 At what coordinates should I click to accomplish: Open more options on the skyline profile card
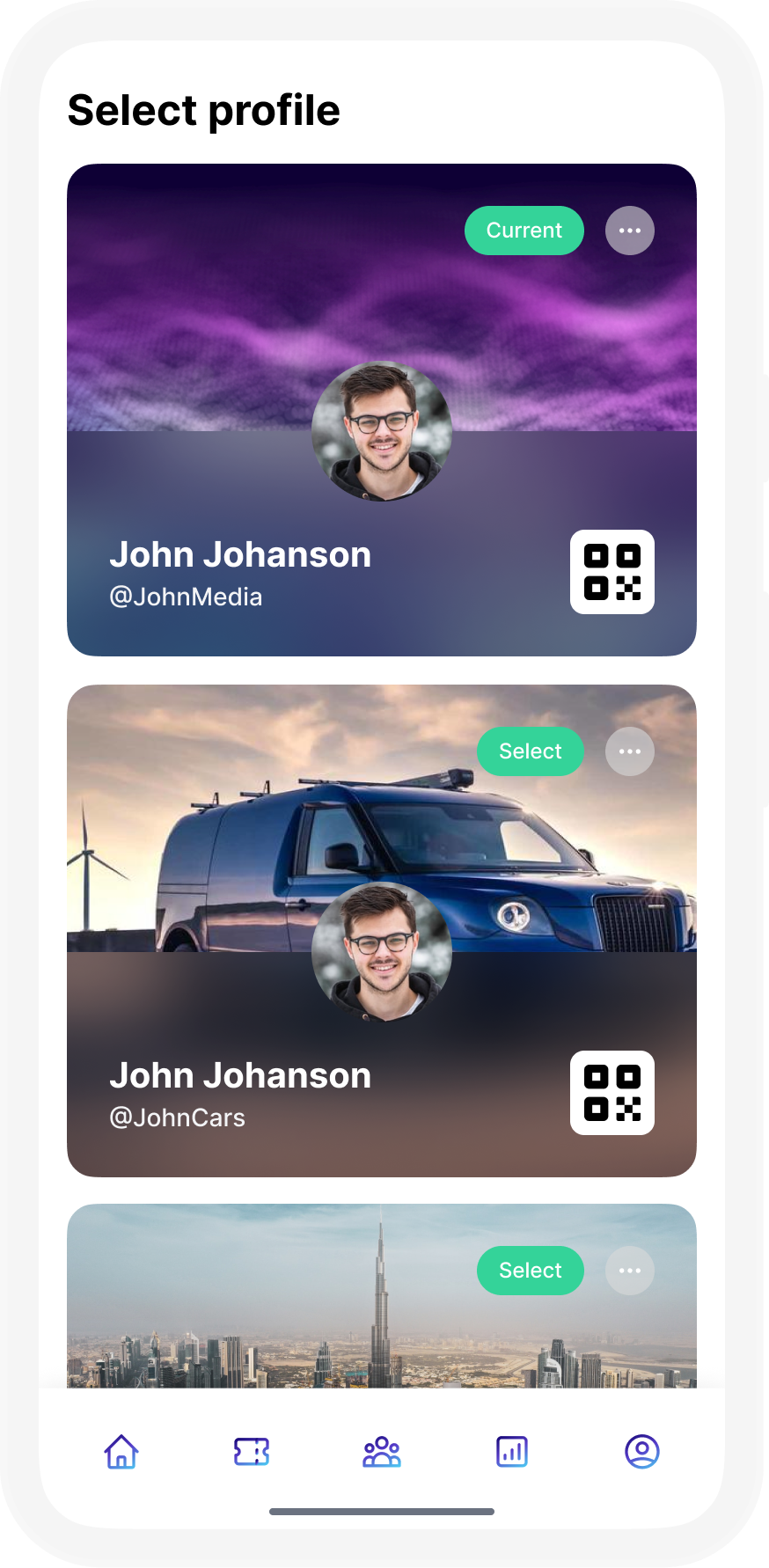click(x=629, y=1271)
